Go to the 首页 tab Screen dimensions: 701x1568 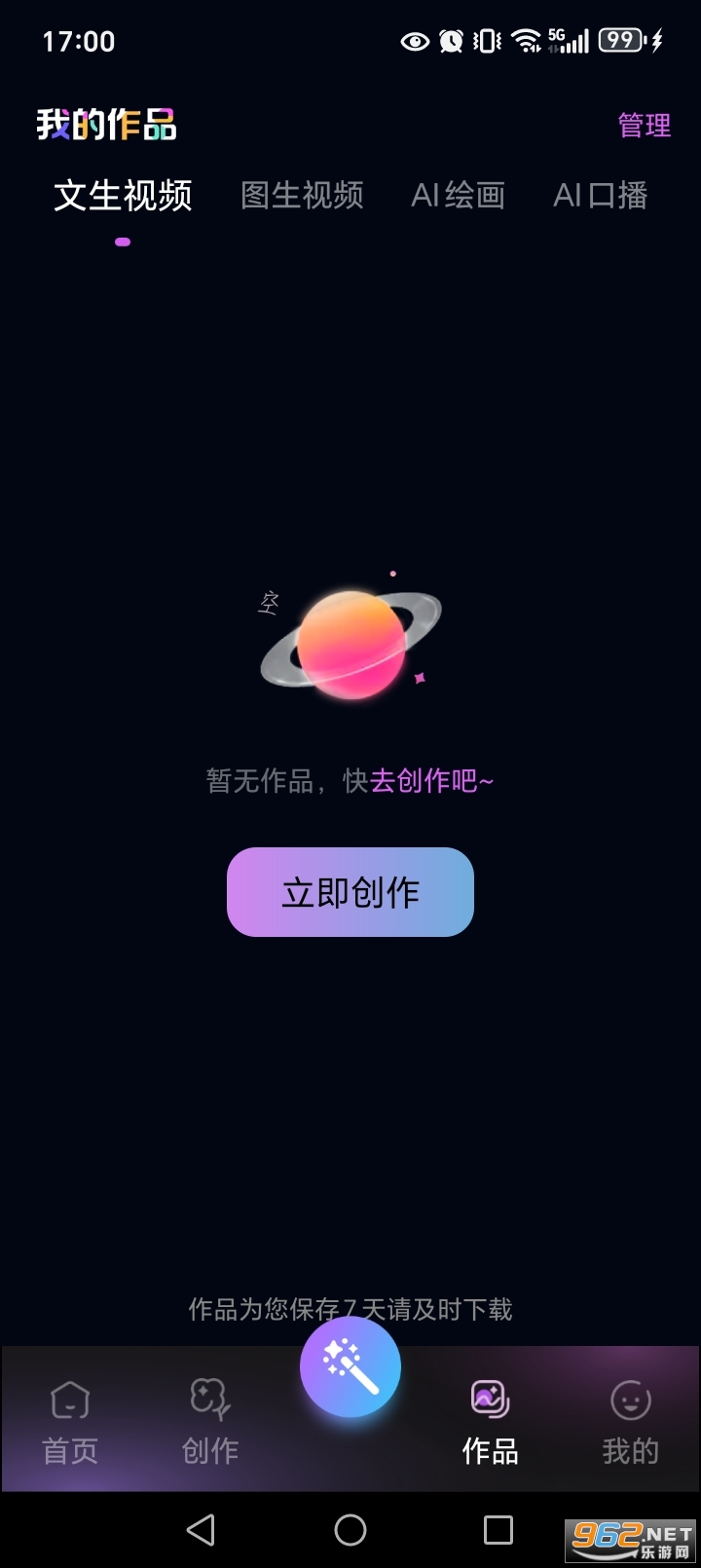70,1422
